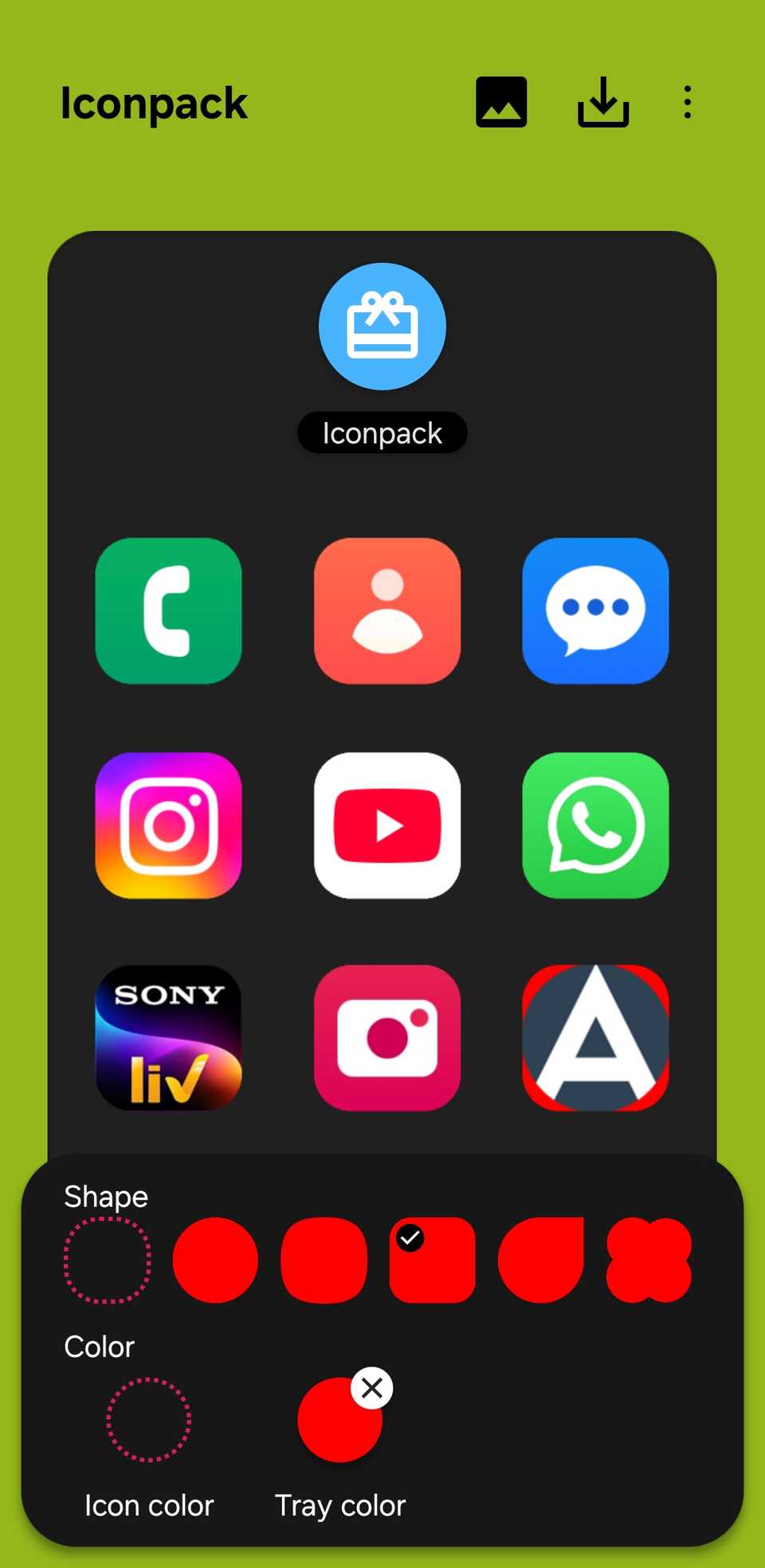Open the SonyLIV app icon
The image size is (765, 1568).
pos(168,1037)
